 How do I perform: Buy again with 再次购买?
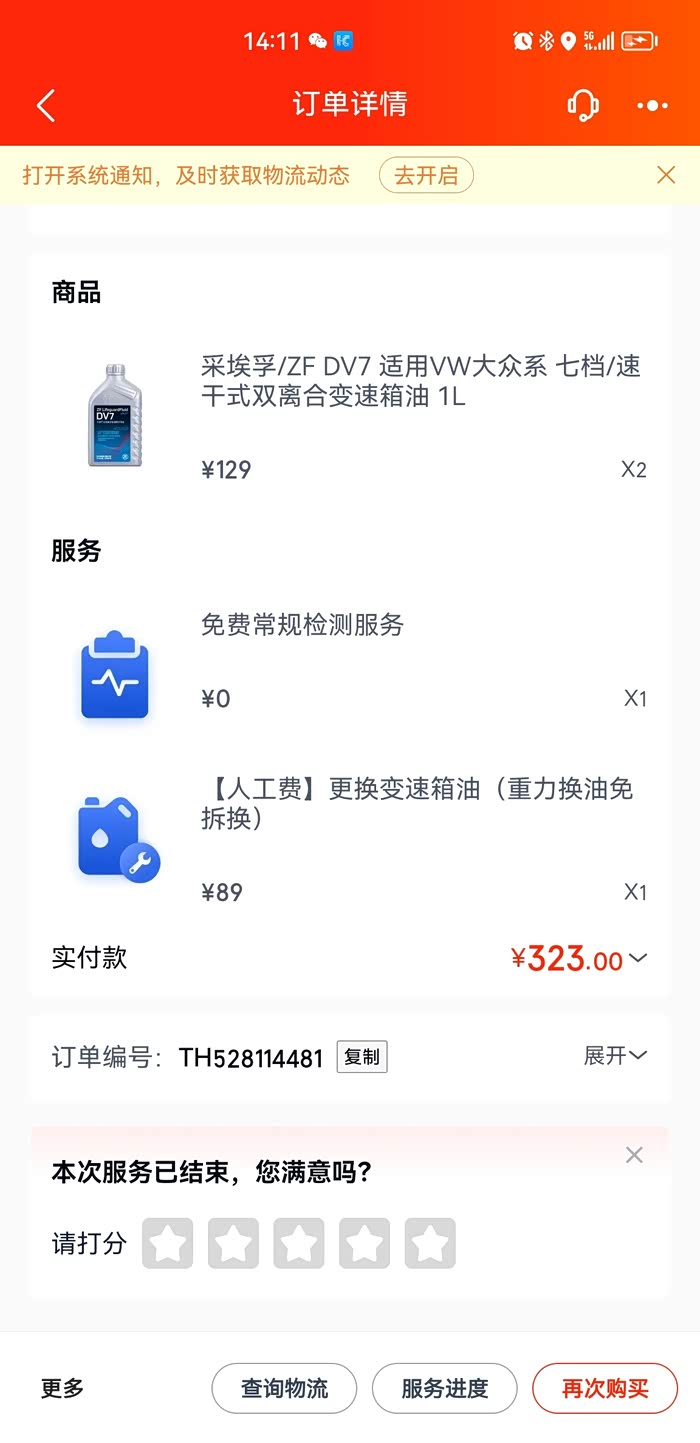(x=605, y=1388)
